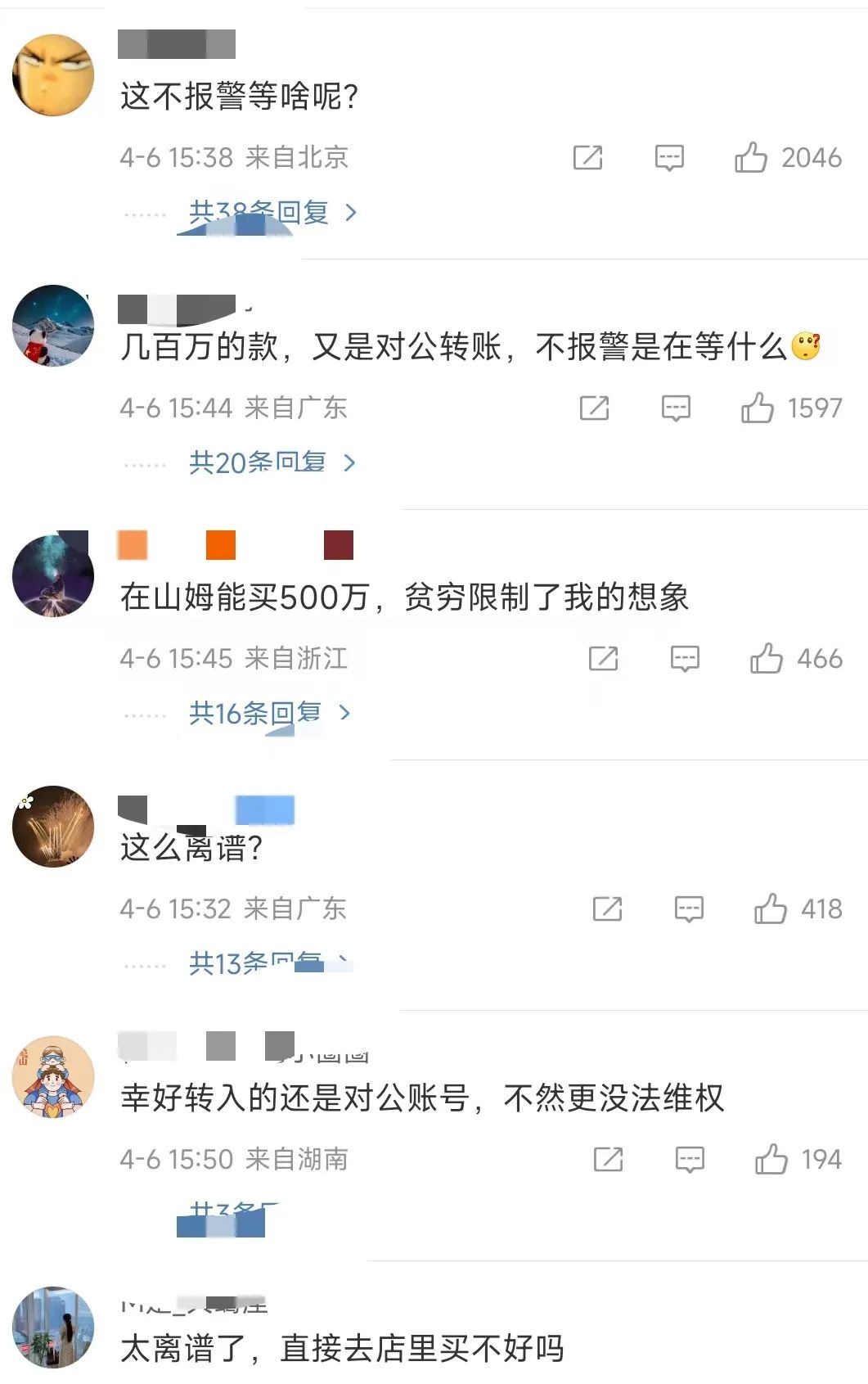The image size is (868, 1384).
Task: Share the 在山姆能买500万 comment
Action: click(603, 658)
